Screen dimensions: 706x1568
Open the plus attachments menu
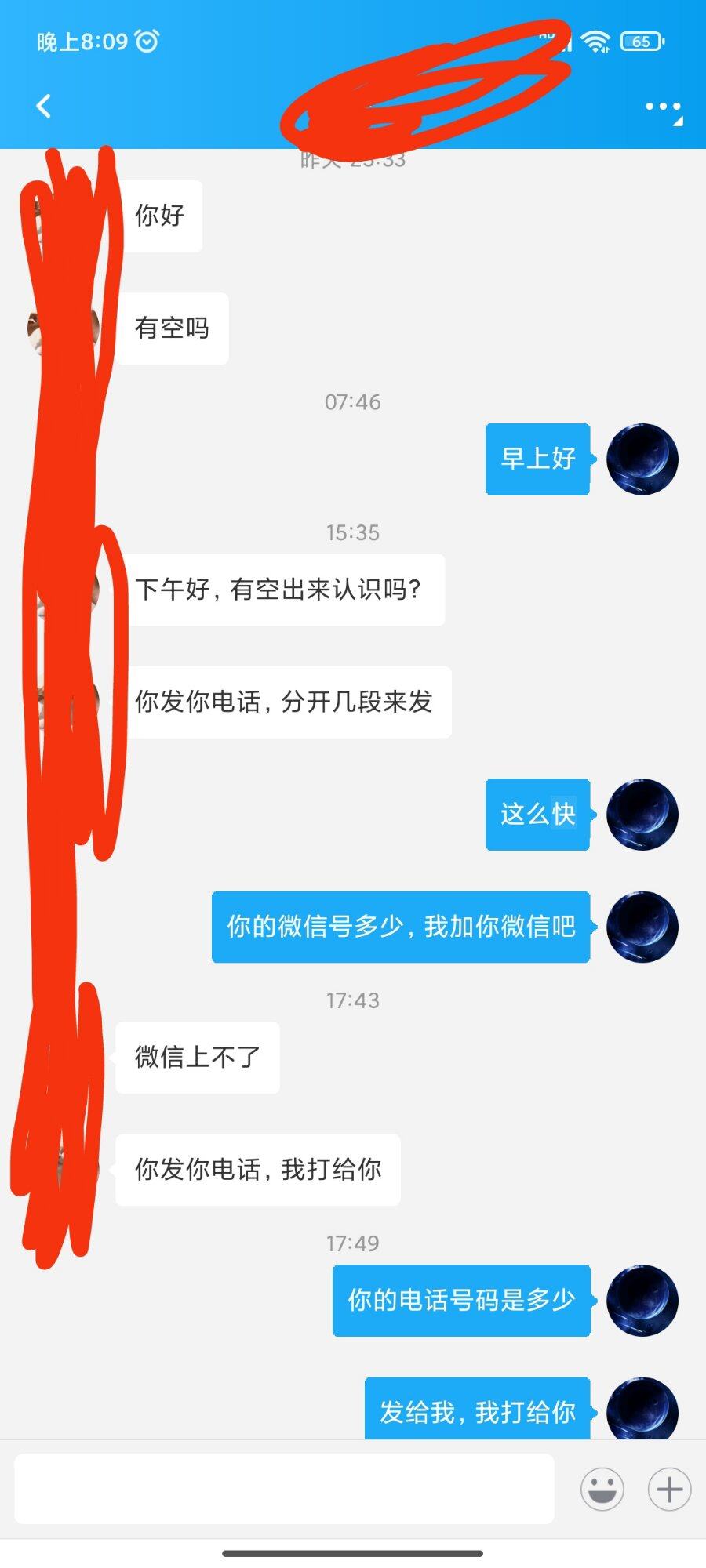[669, 1488]
